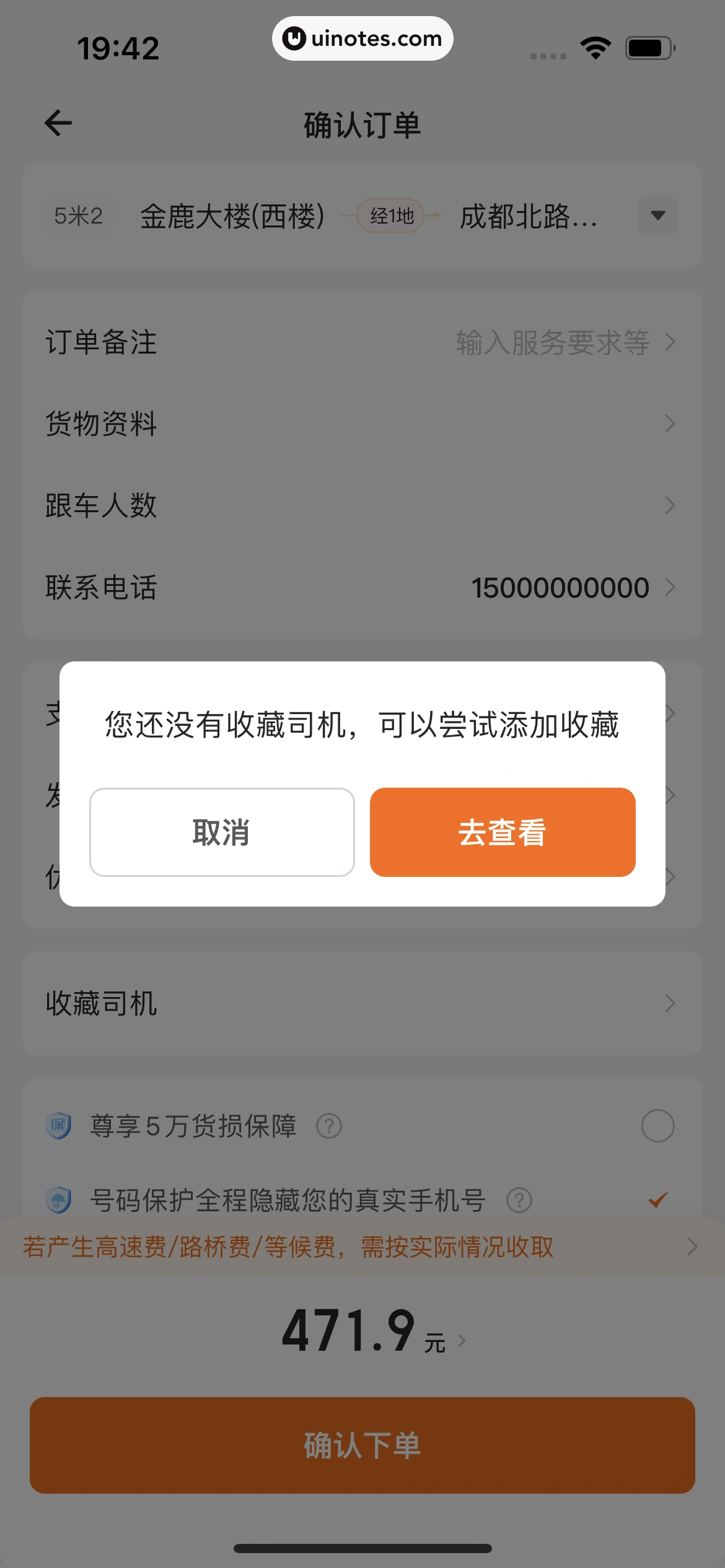The height and width of the screenshot is (1568, 725).
Task: Open 订单备注 to add service remarks
Action: coord(362,342)
